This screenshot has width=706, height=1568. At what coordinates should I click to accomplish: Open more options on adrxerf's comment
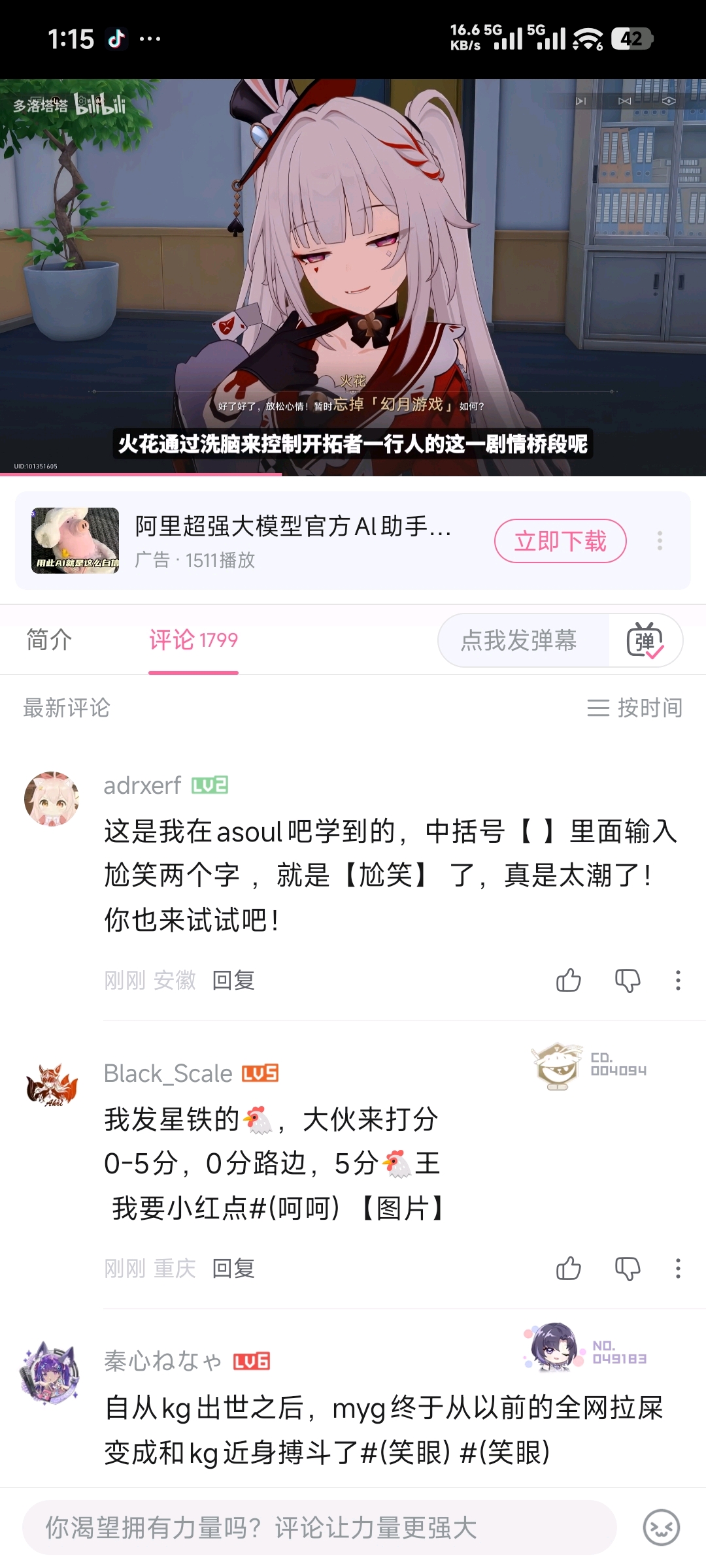click(678, 980)
